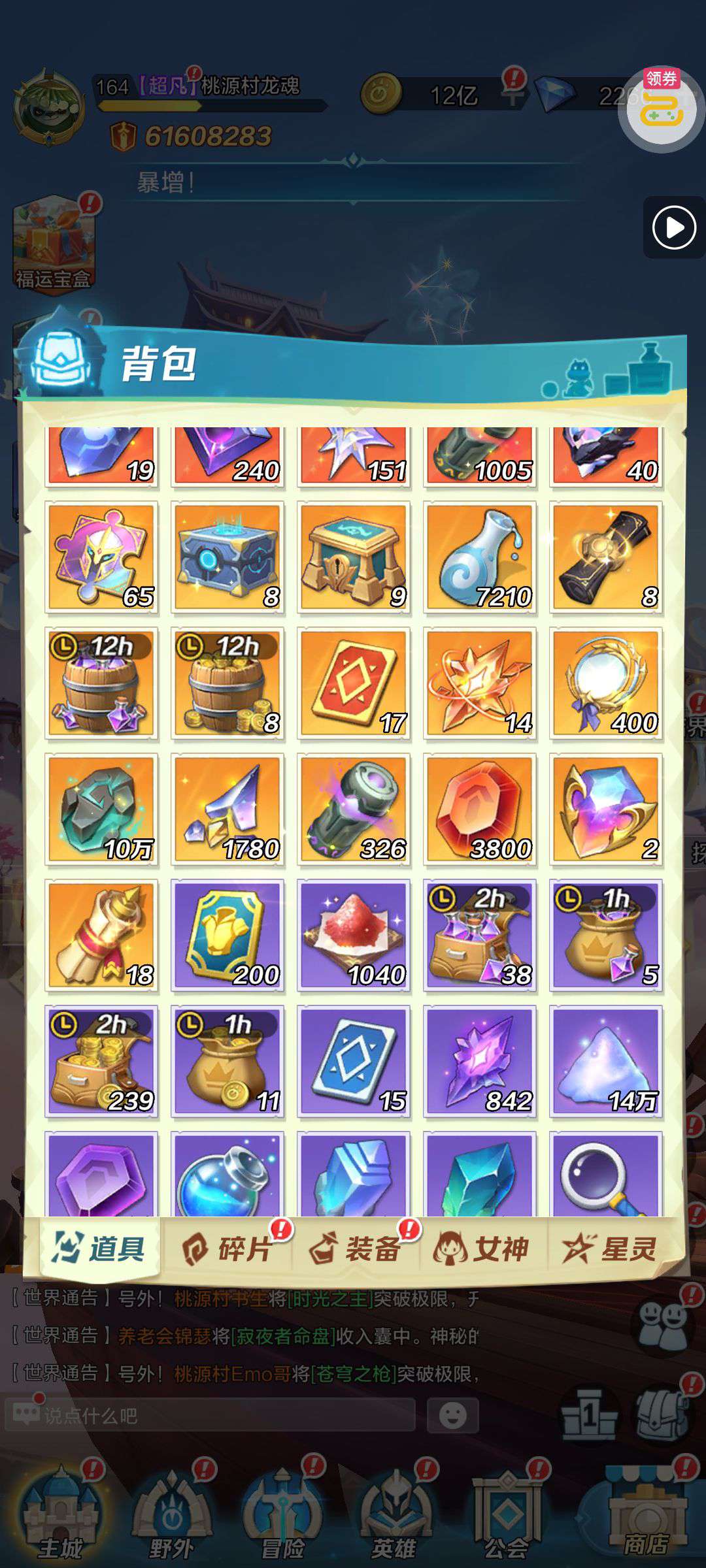Select the 星灵 tab
Image resolution: width=706 pixels, height=1568 pixels.
[610, 1249]
